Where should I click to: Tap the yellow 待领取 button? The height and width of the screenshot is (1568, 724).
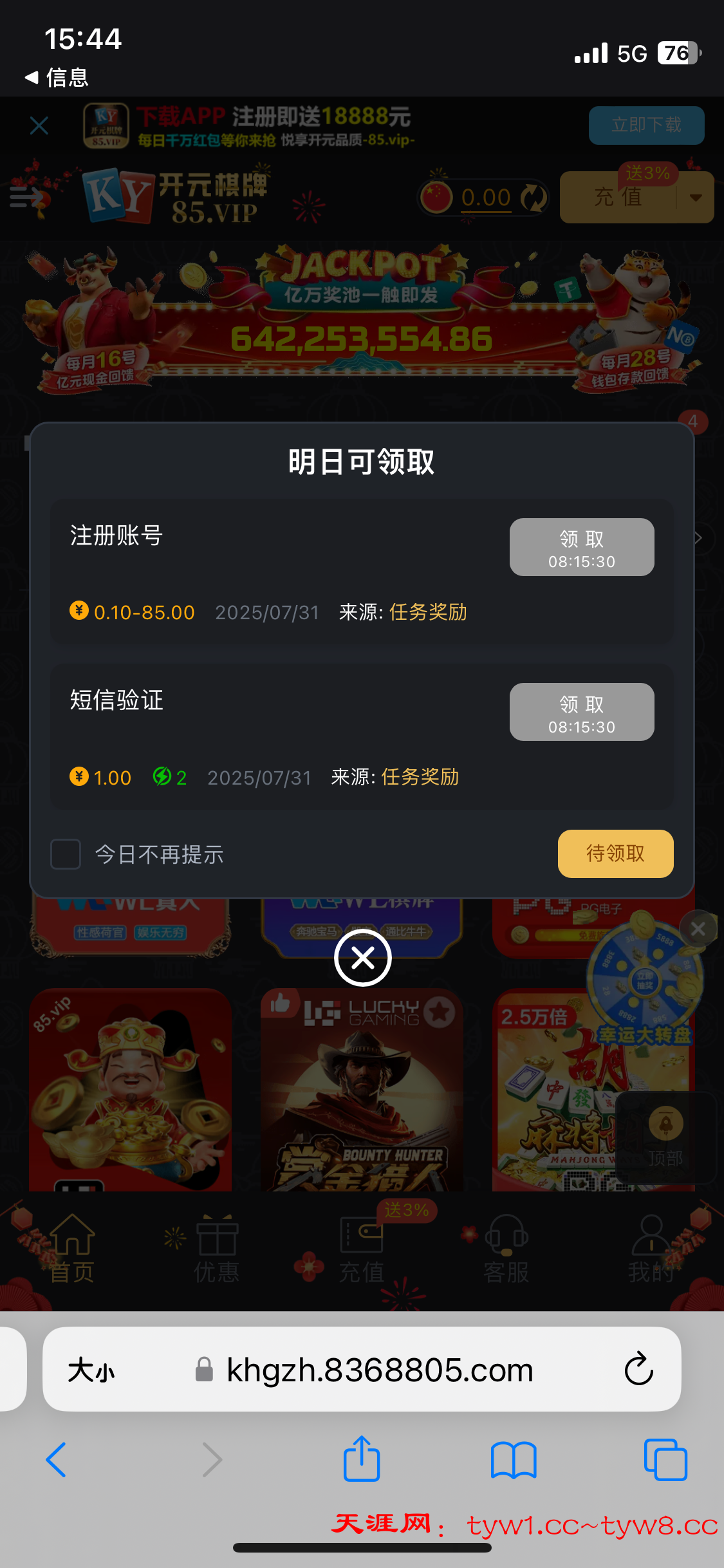(x=615, y=854)
